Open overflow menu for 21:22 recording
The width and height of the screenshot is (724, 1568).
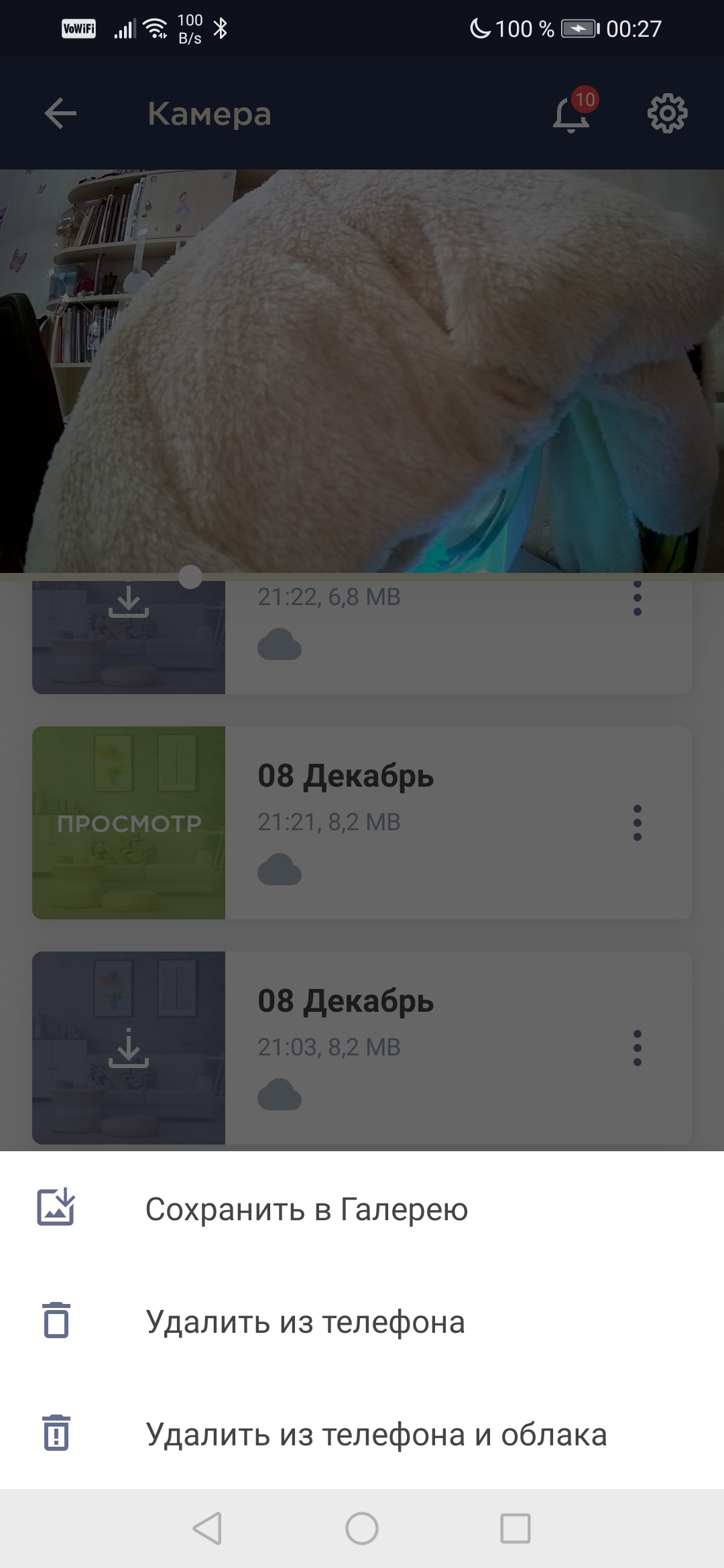[x=637, y=599]
